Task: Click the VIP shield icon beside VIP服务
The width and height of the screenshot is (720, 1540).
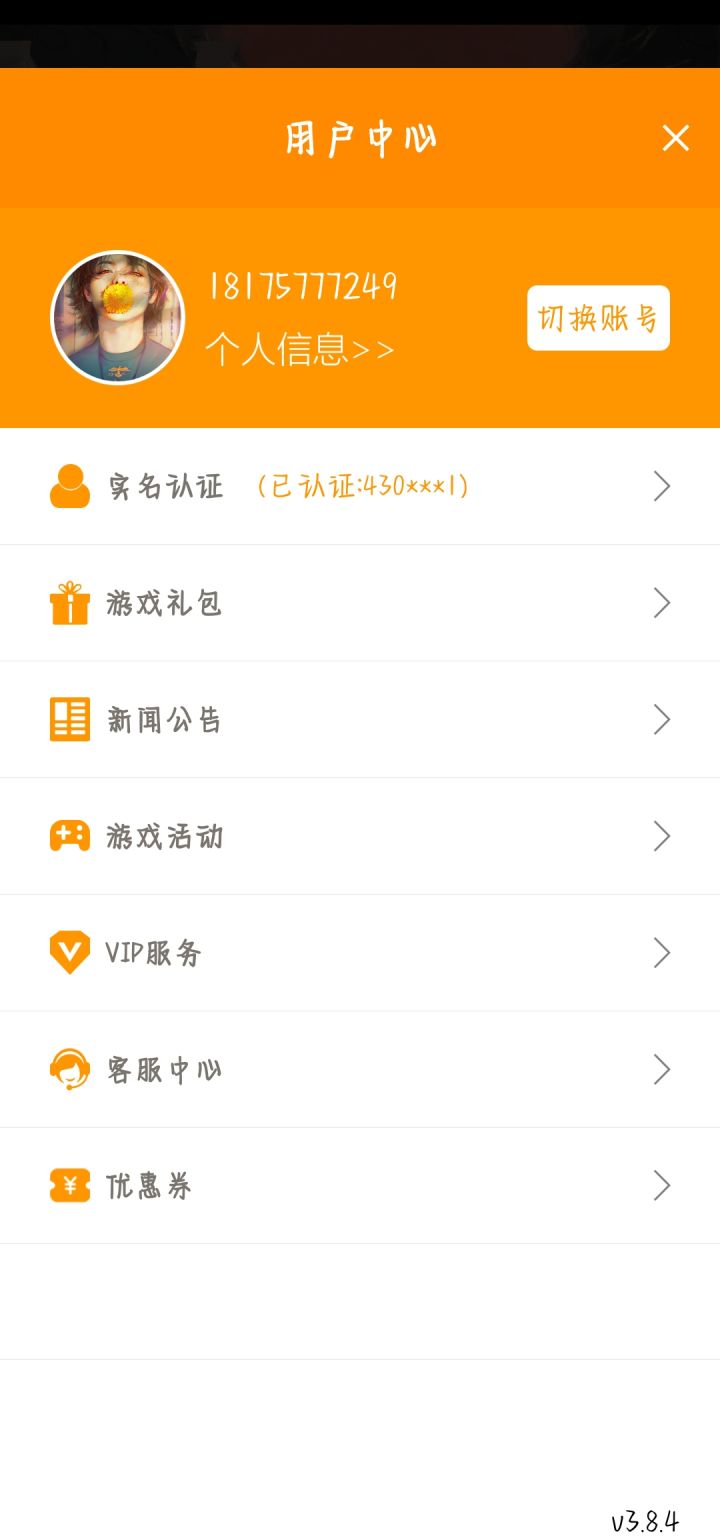Action: [x=69, y=952]
